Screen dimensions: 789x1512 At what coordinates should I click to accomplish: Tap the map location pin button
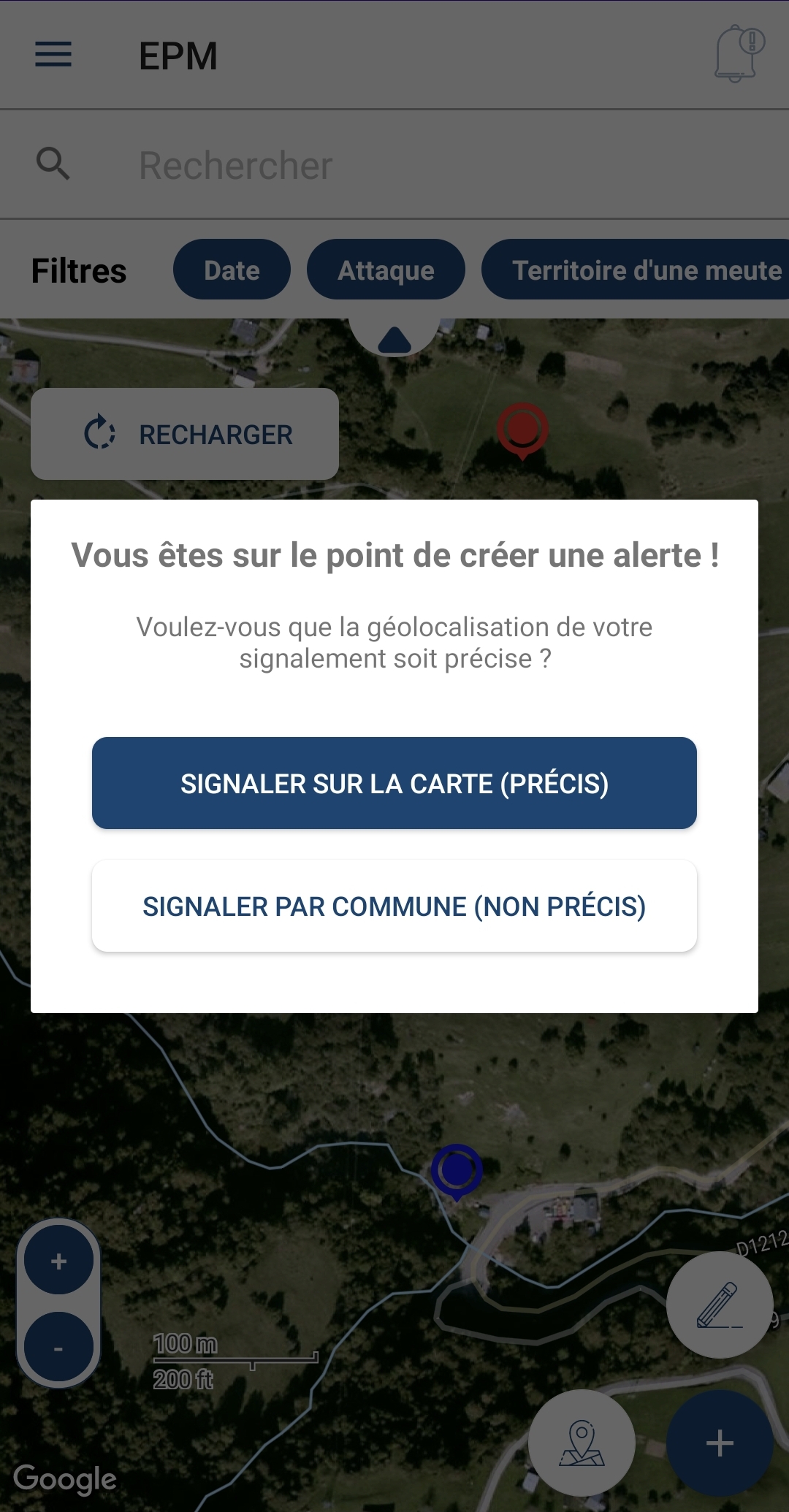tap(582, 1443)
